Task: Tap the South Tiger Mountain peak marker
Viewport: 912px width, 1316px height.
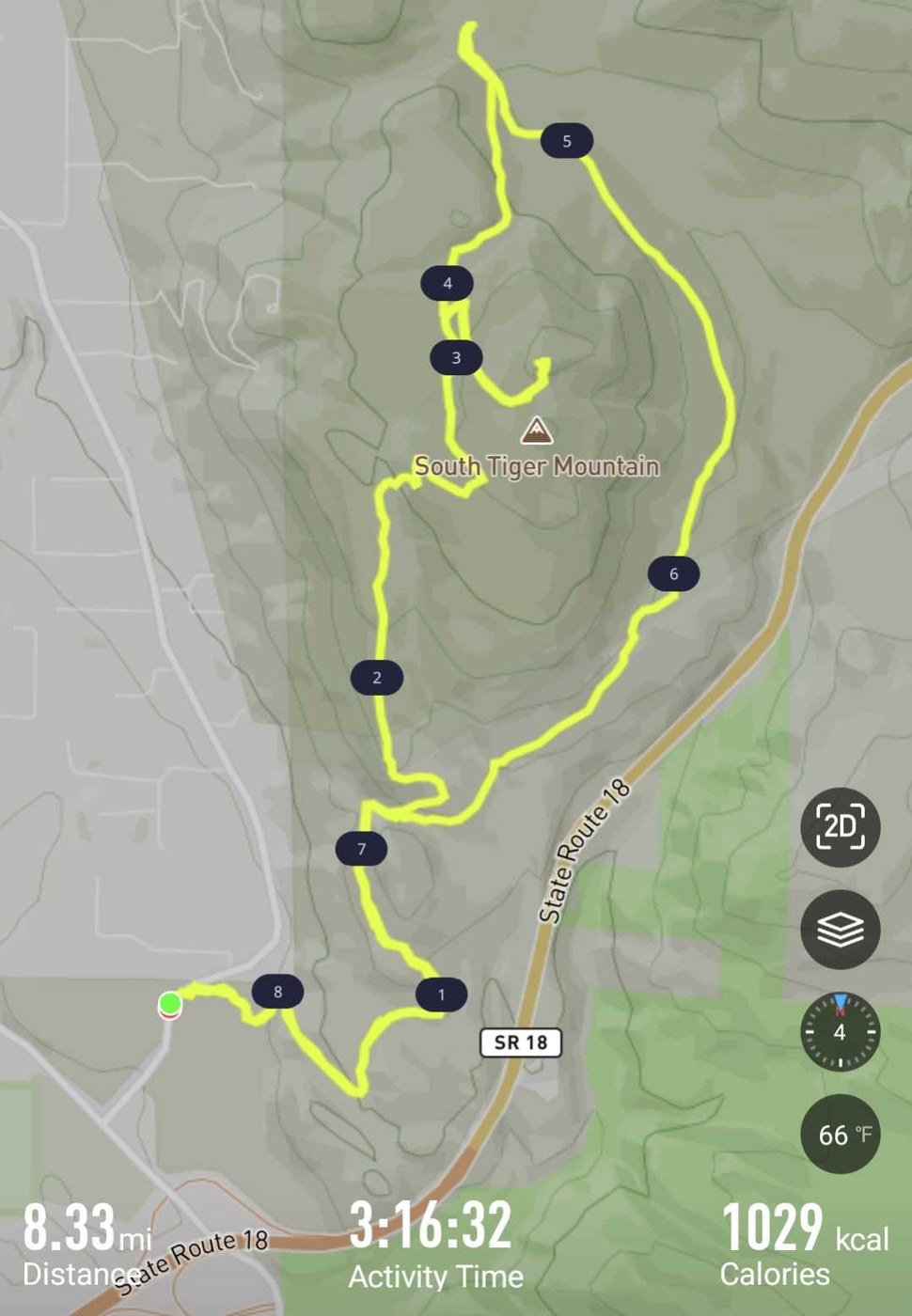Action: coord(536,431)
